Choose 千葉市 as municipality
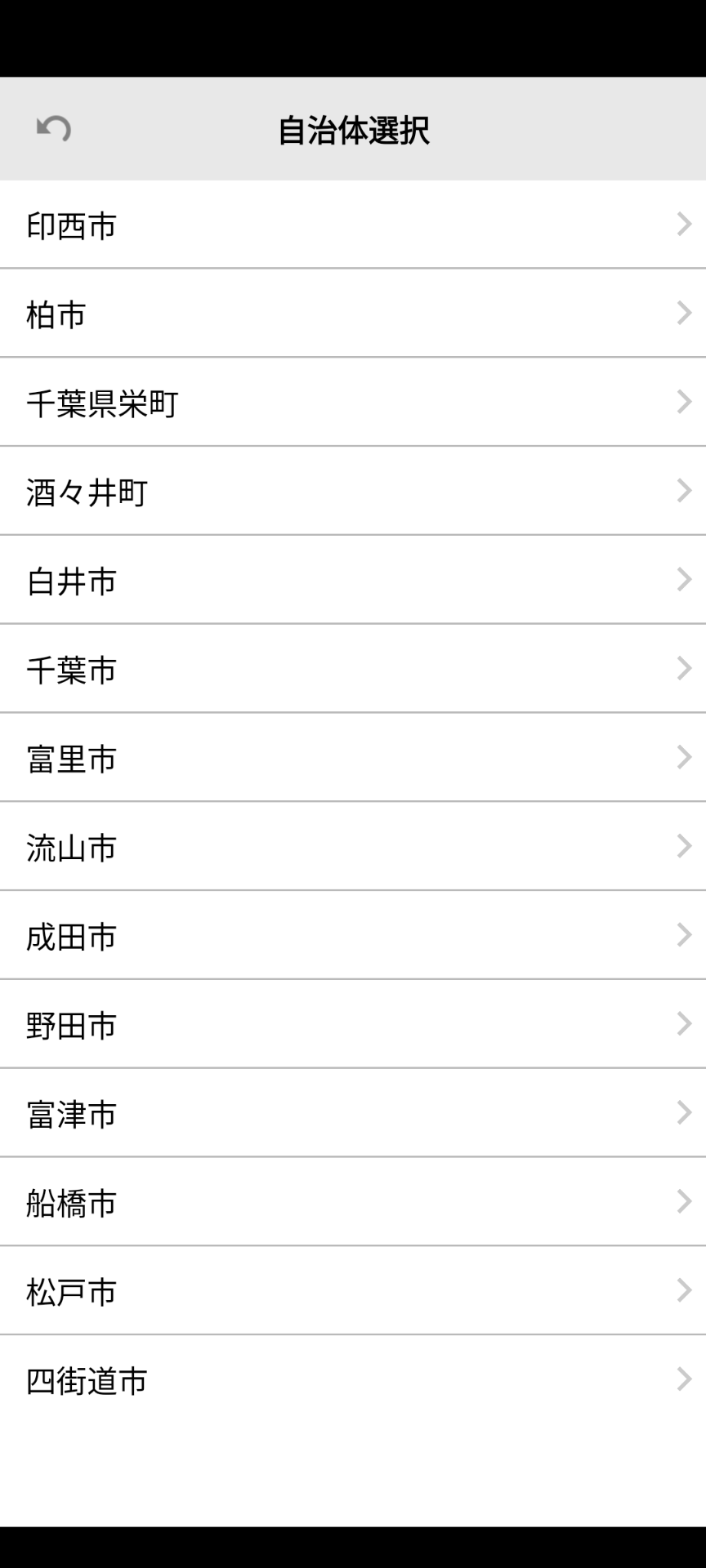 pos(353,669)
